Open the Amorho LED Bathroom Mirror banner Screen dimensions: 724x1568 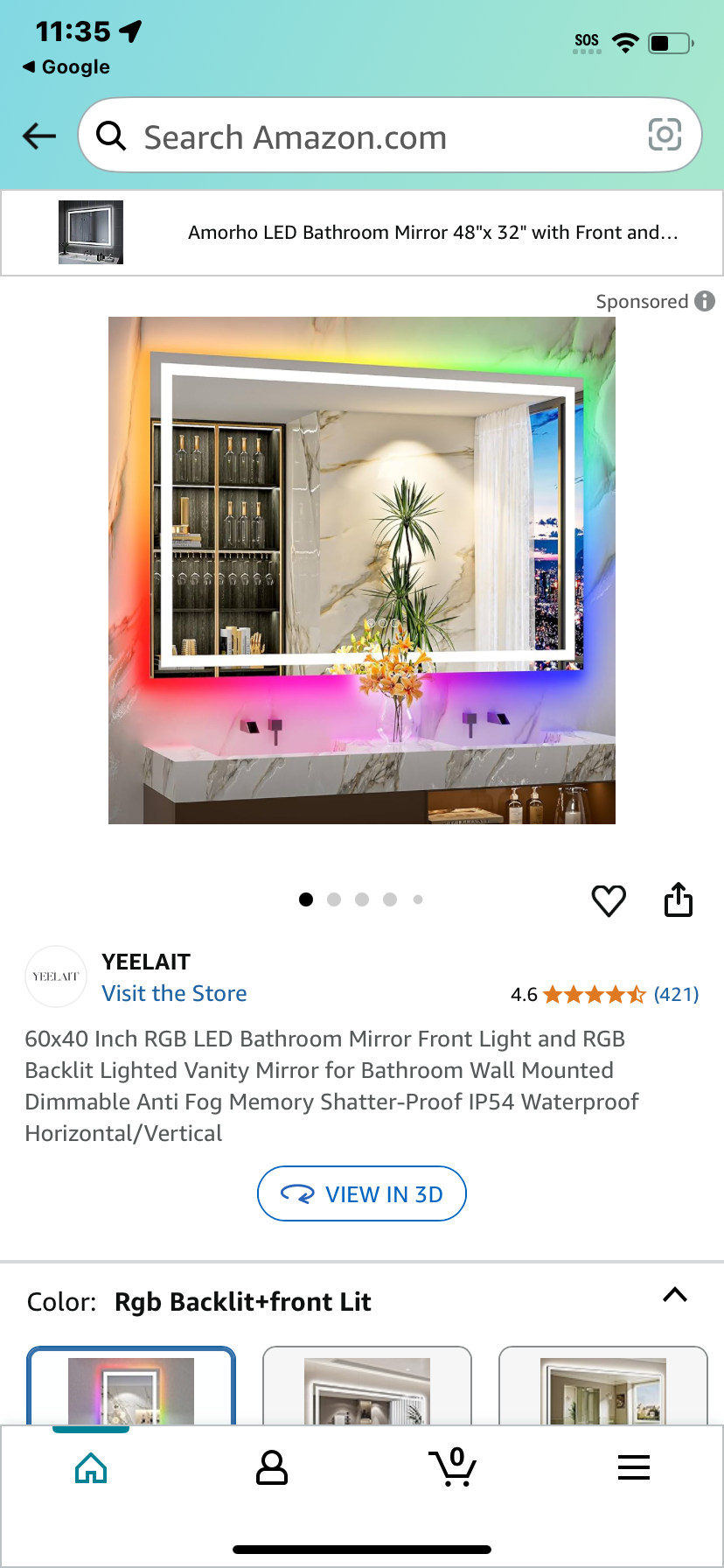pyautogui.click(x=362, y=233)
